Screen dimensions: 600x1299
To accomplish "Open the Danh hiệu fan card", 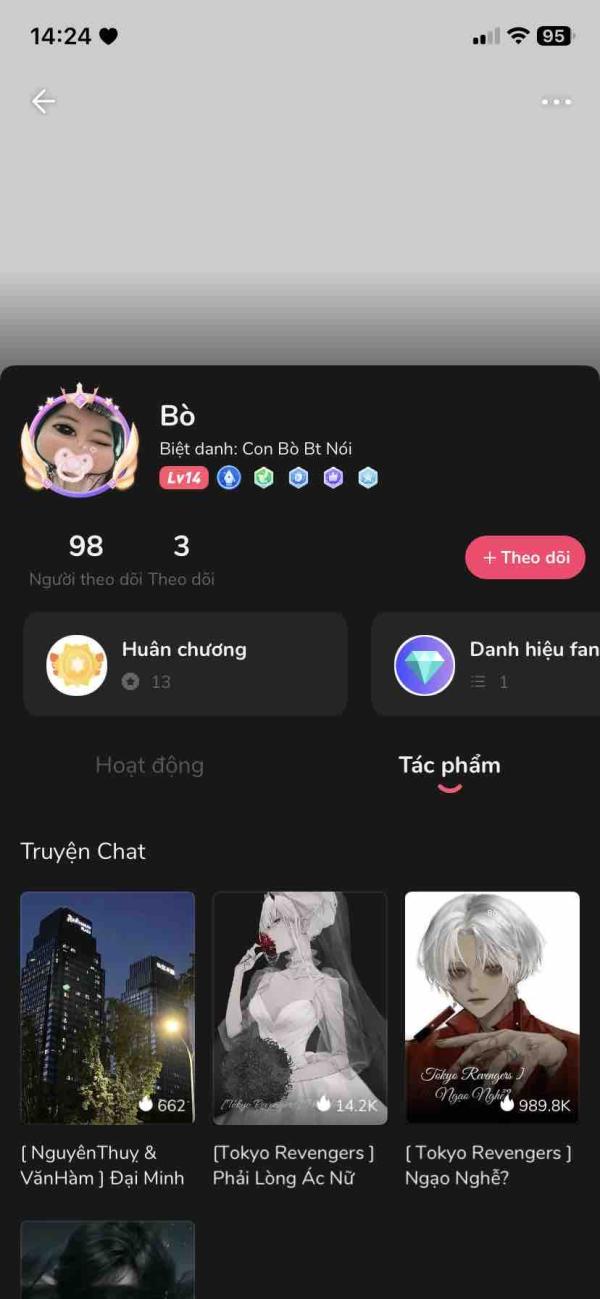I will [486, 665].
